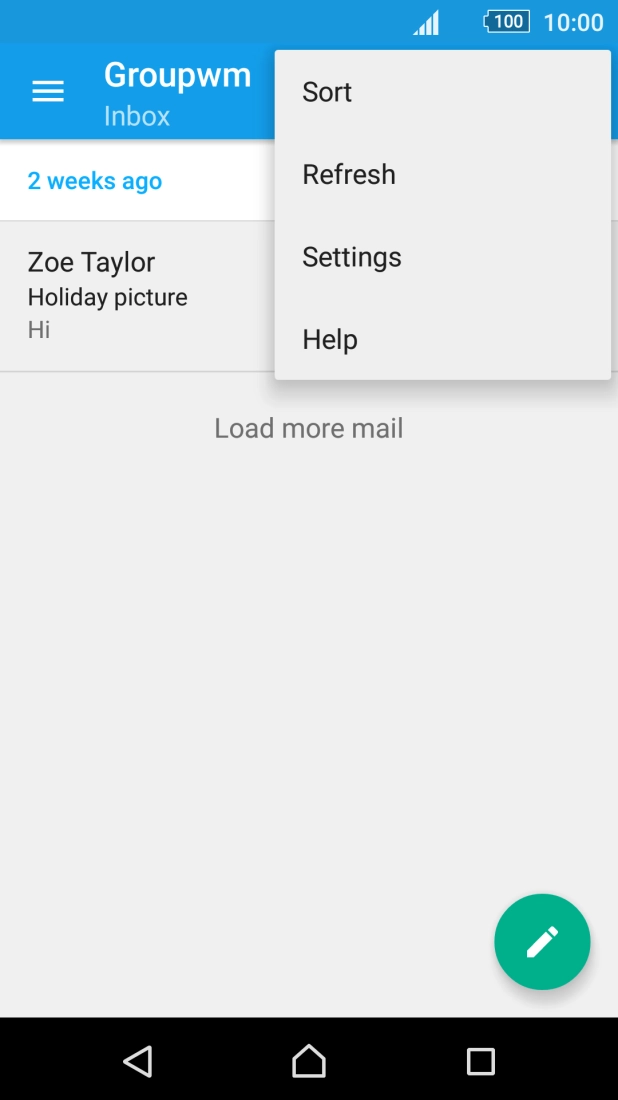Open the navigation drawer hamburger button
The height and width of the screenshot is (1100, 618).
48,91
